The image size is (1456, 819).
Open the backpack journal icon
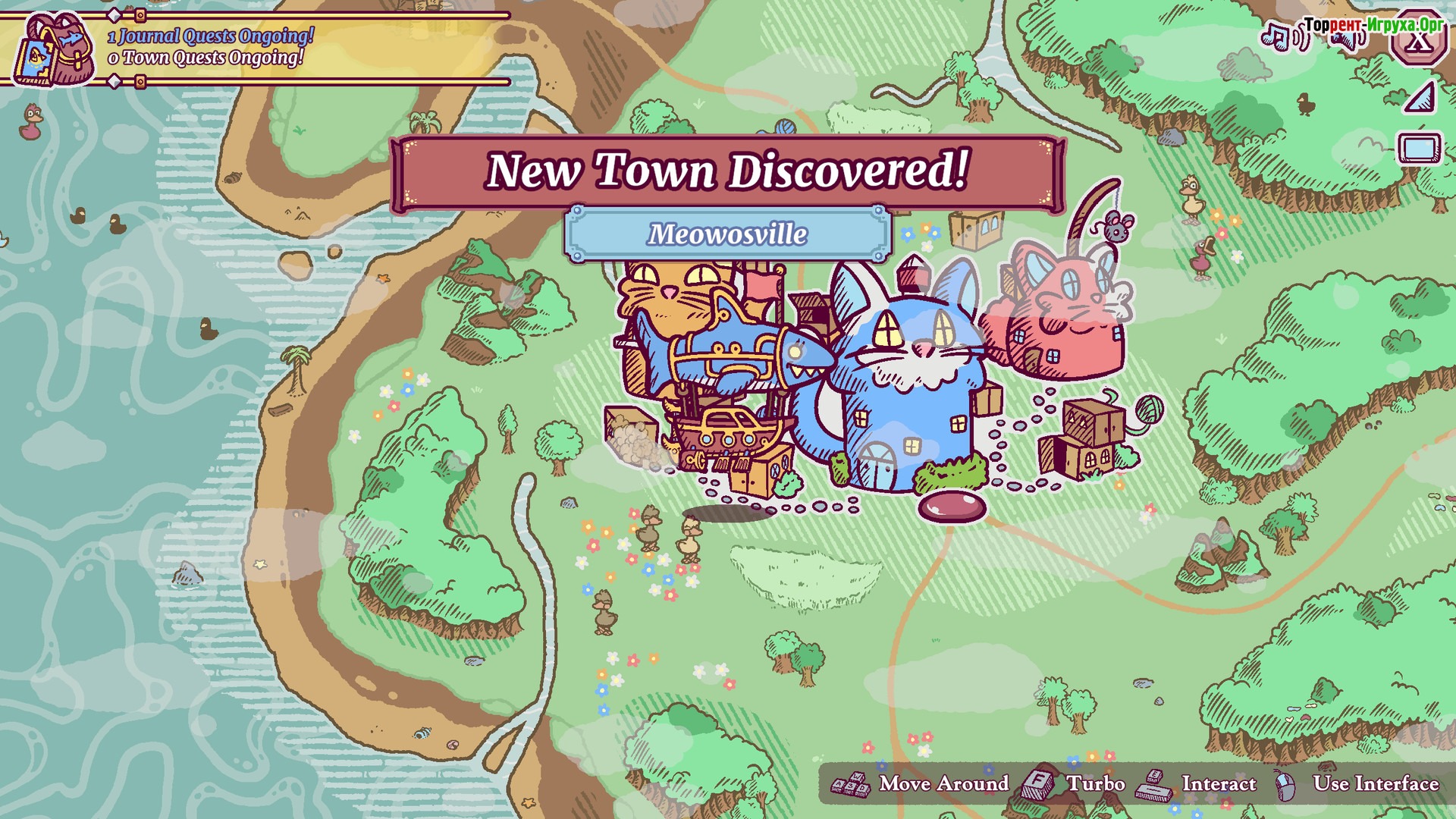pyautogui.click(x=53, y=50)
